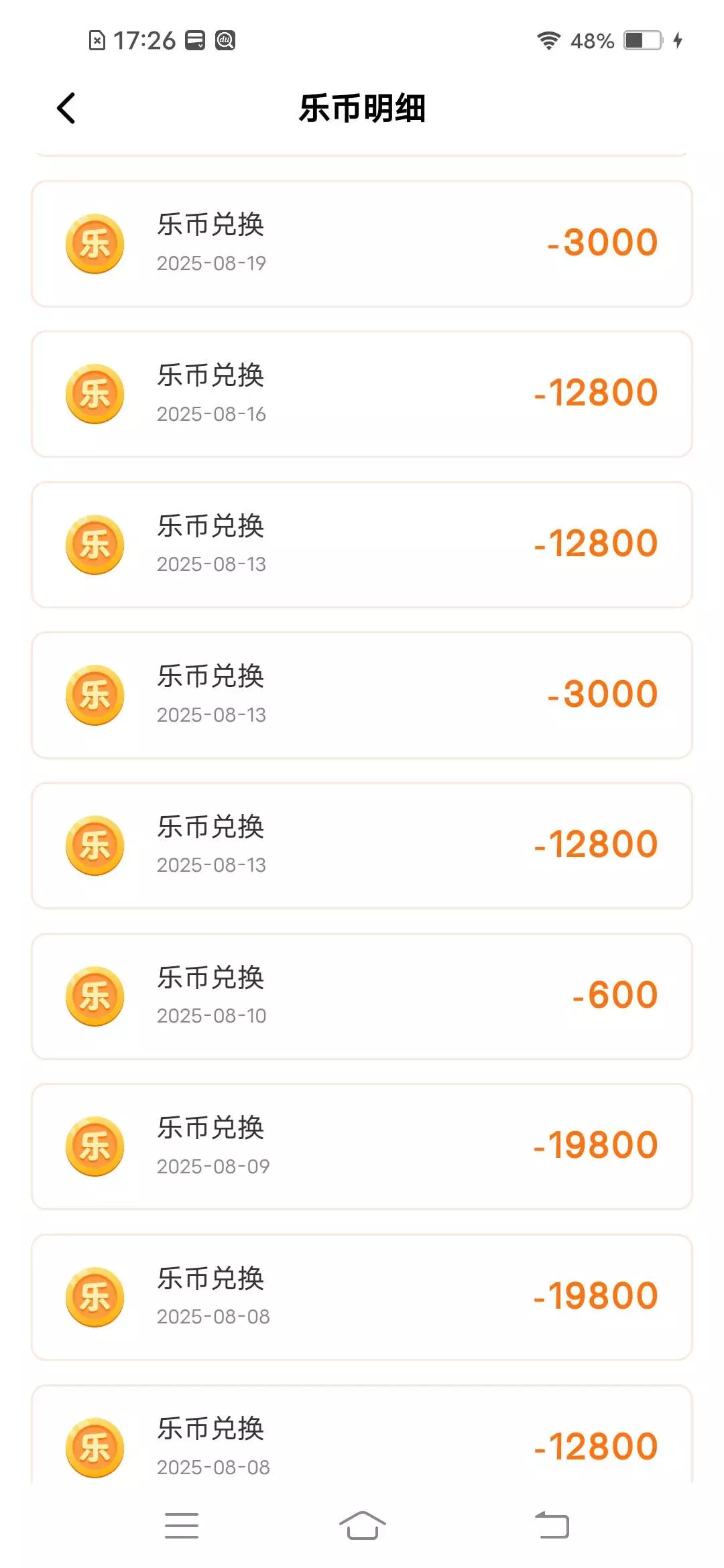724x1568 pixels.
Task: Tap the system home button
Action: pos(362,1525)
